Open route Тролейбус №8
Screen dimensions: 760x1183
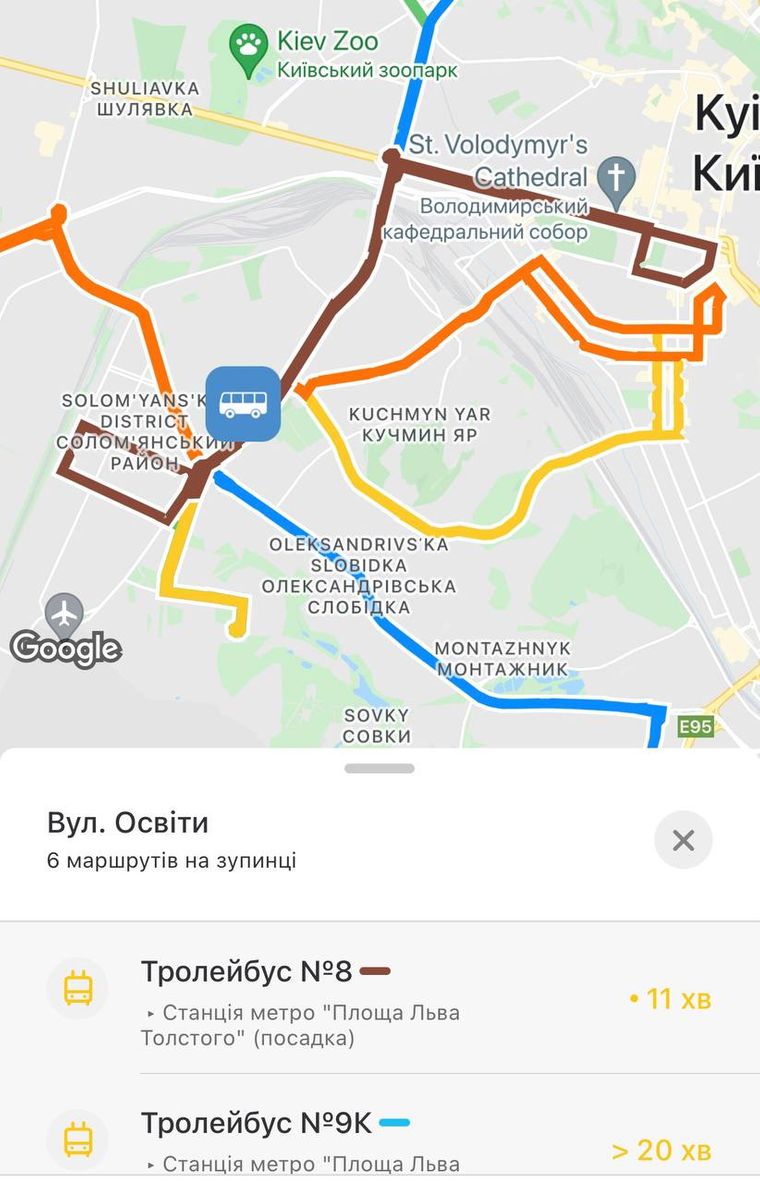point(379,998)
